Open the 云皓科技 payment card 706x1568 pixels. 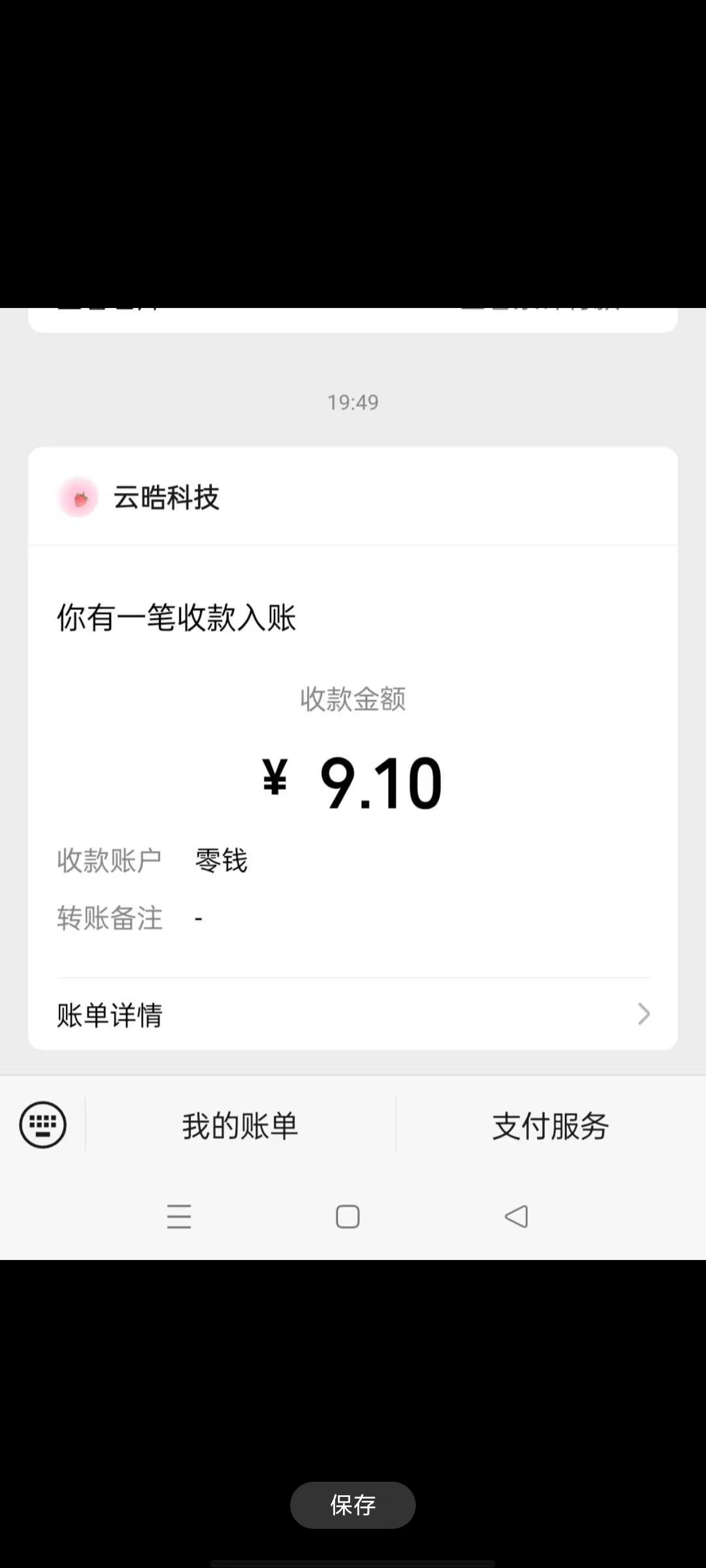coord(352,748)
